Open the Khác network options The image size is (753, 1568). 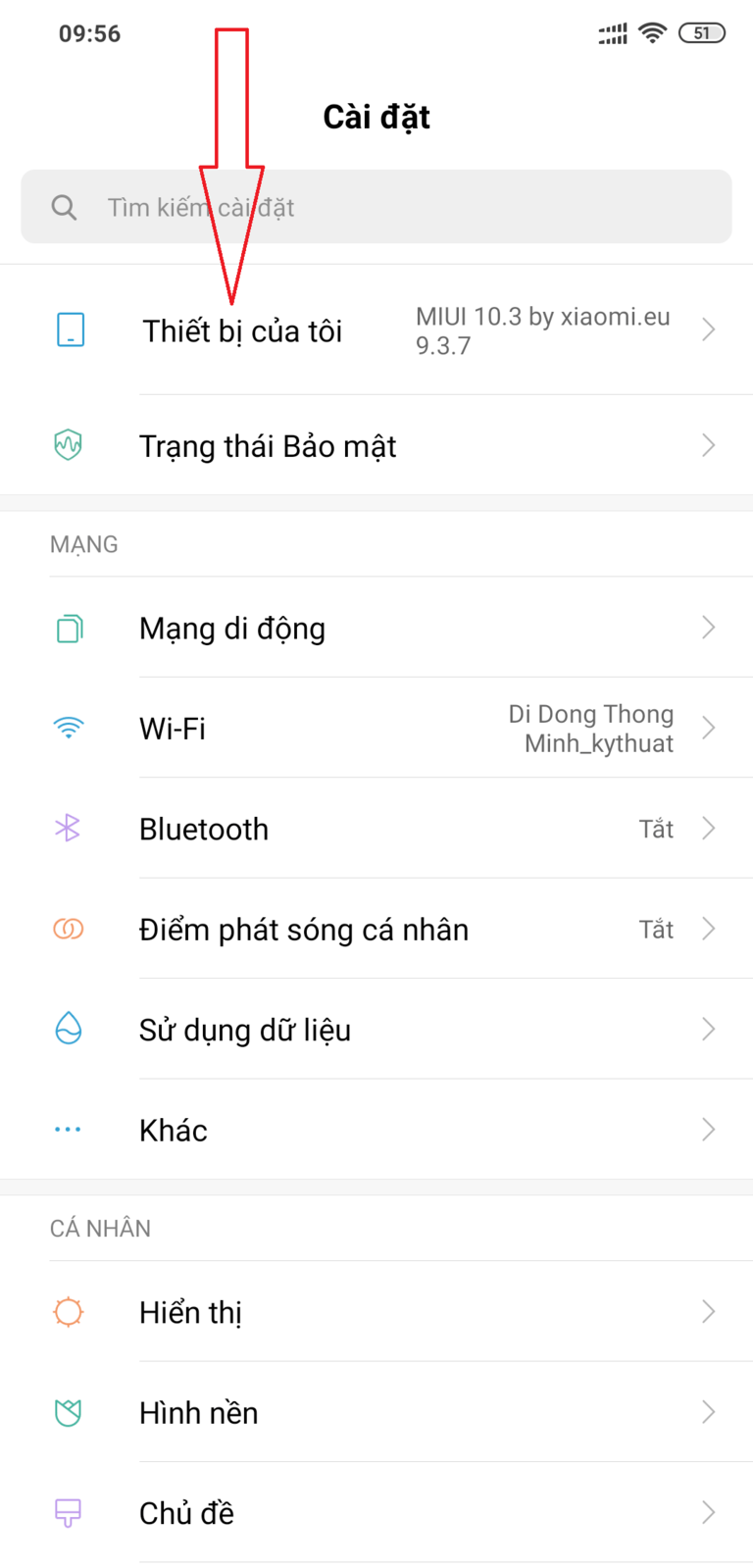tap(376, 1130)
